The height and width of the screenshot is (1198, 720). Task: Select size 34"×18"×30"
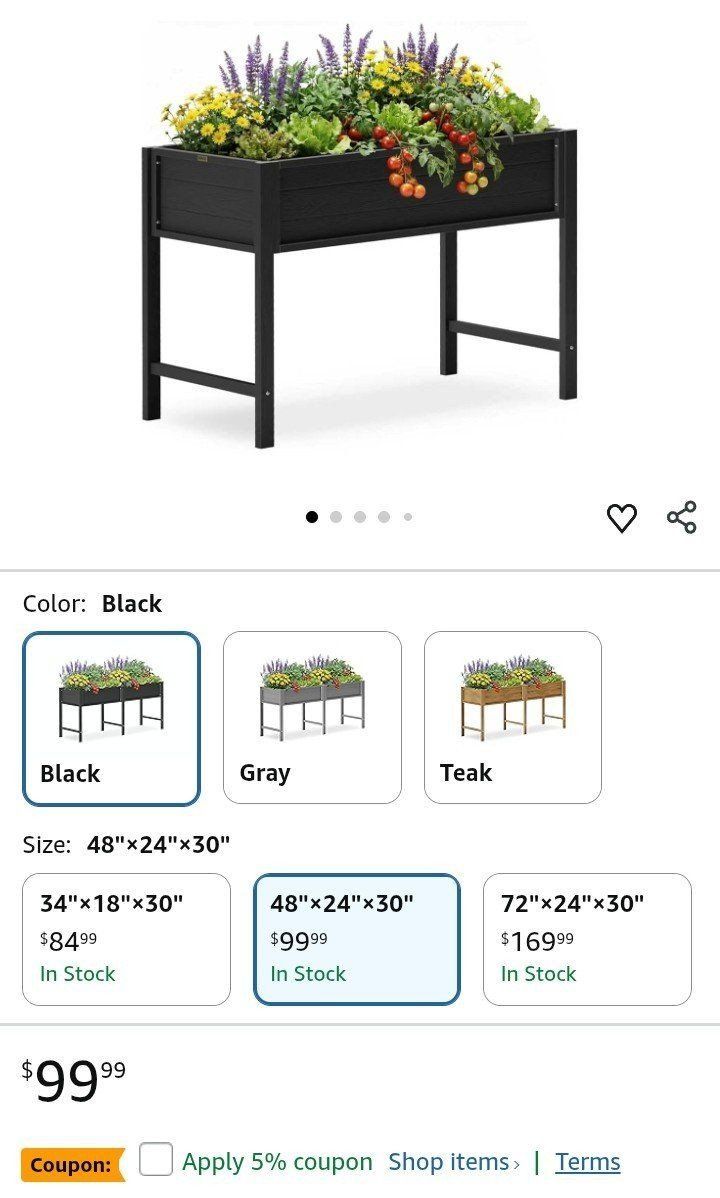pos(126,939)
